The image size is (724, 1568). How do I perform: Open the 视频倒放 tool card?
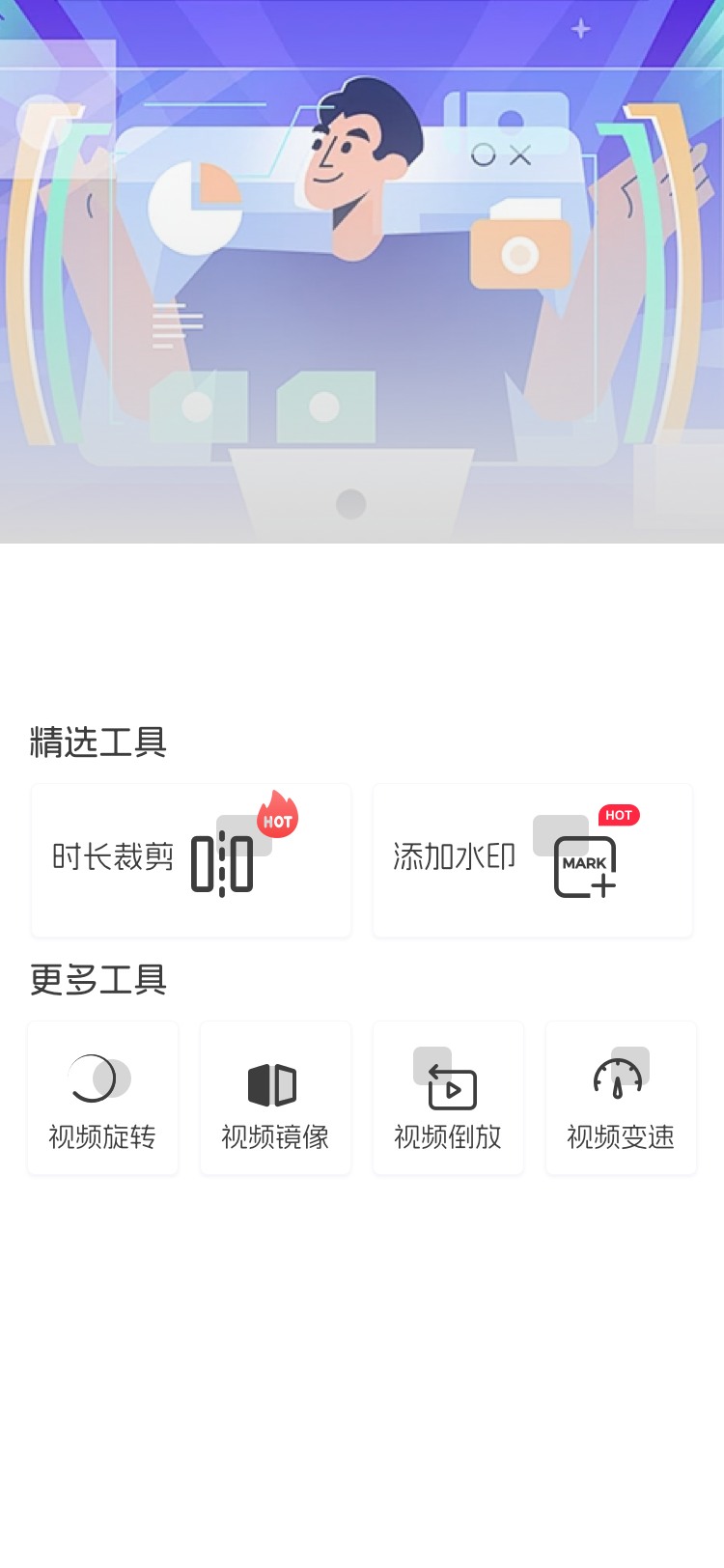(448, 1098)
